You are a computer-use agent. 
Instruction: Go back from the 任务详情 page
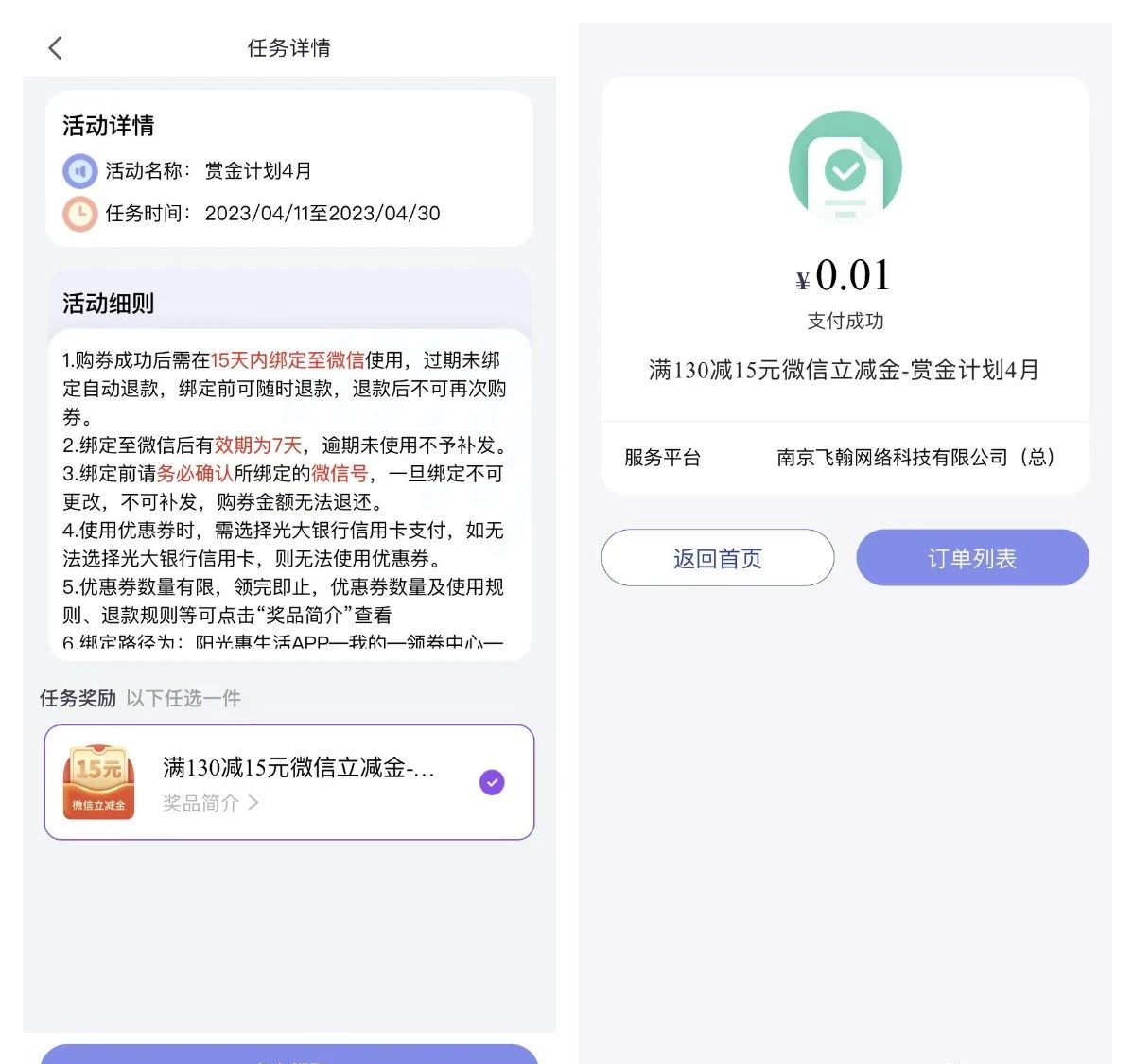coord(55,48)
